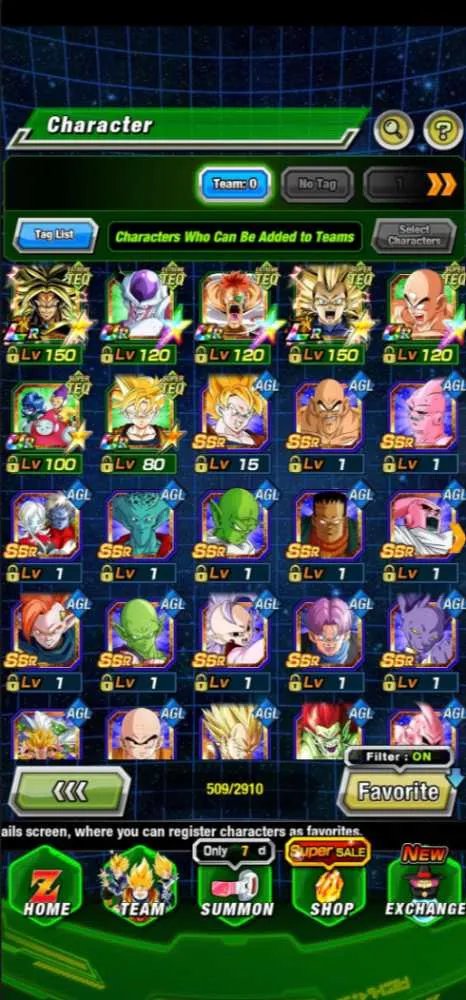
Task: Go to the HOME tab
Action: point(44,888)
